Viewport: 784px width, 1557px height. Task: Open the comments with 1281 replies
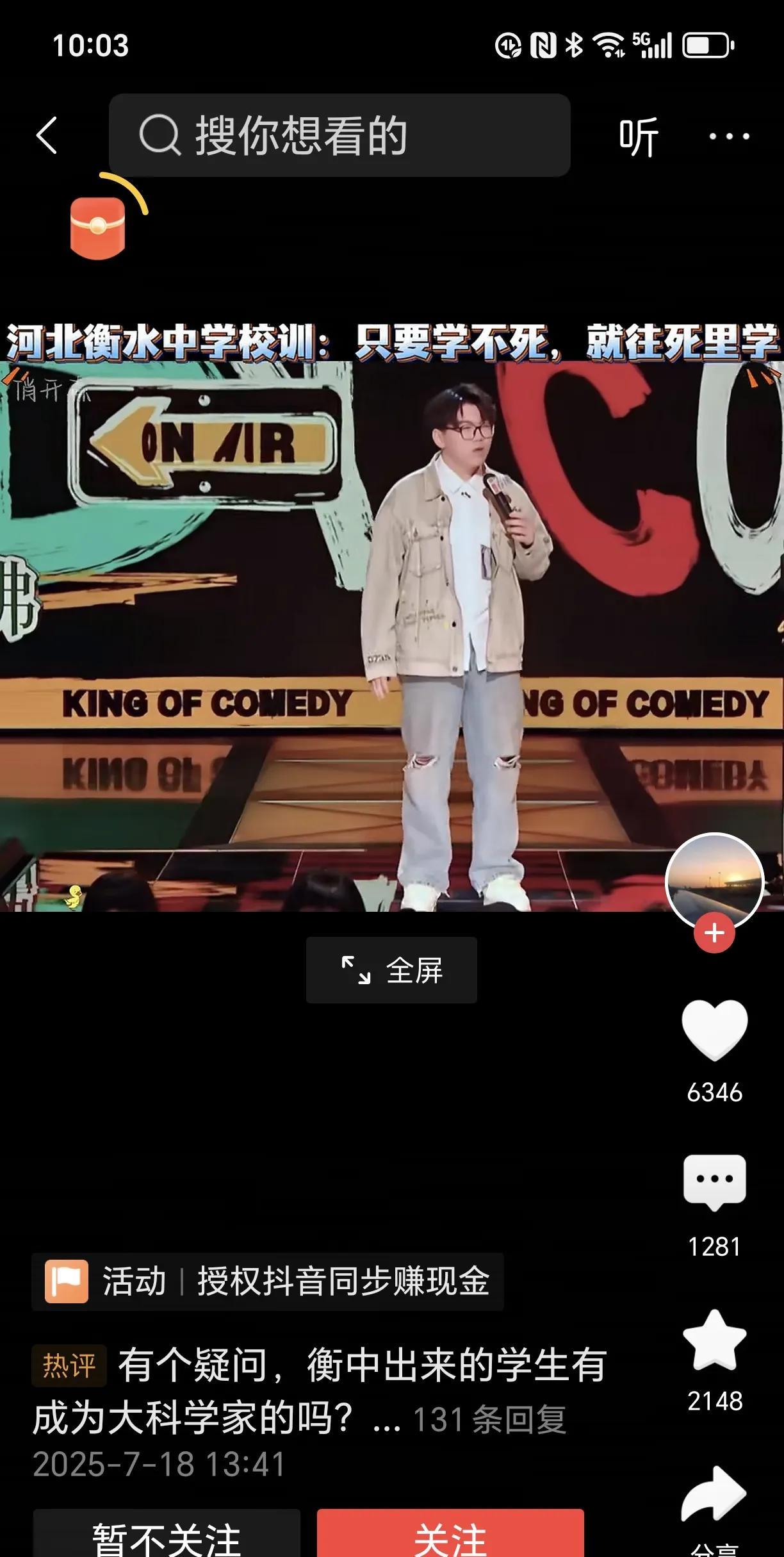pos(714,1183)
